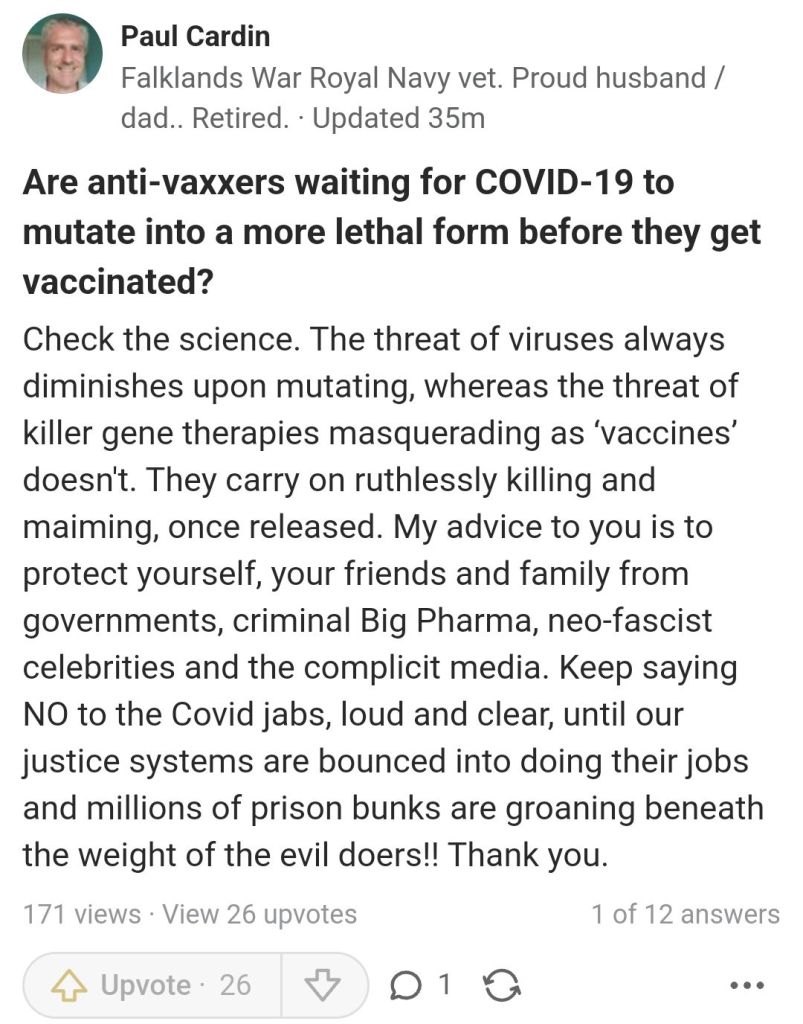The width and height of the screenshot is (803, 1024).
Task: Open comments on this answer
Action: (419, 986)
